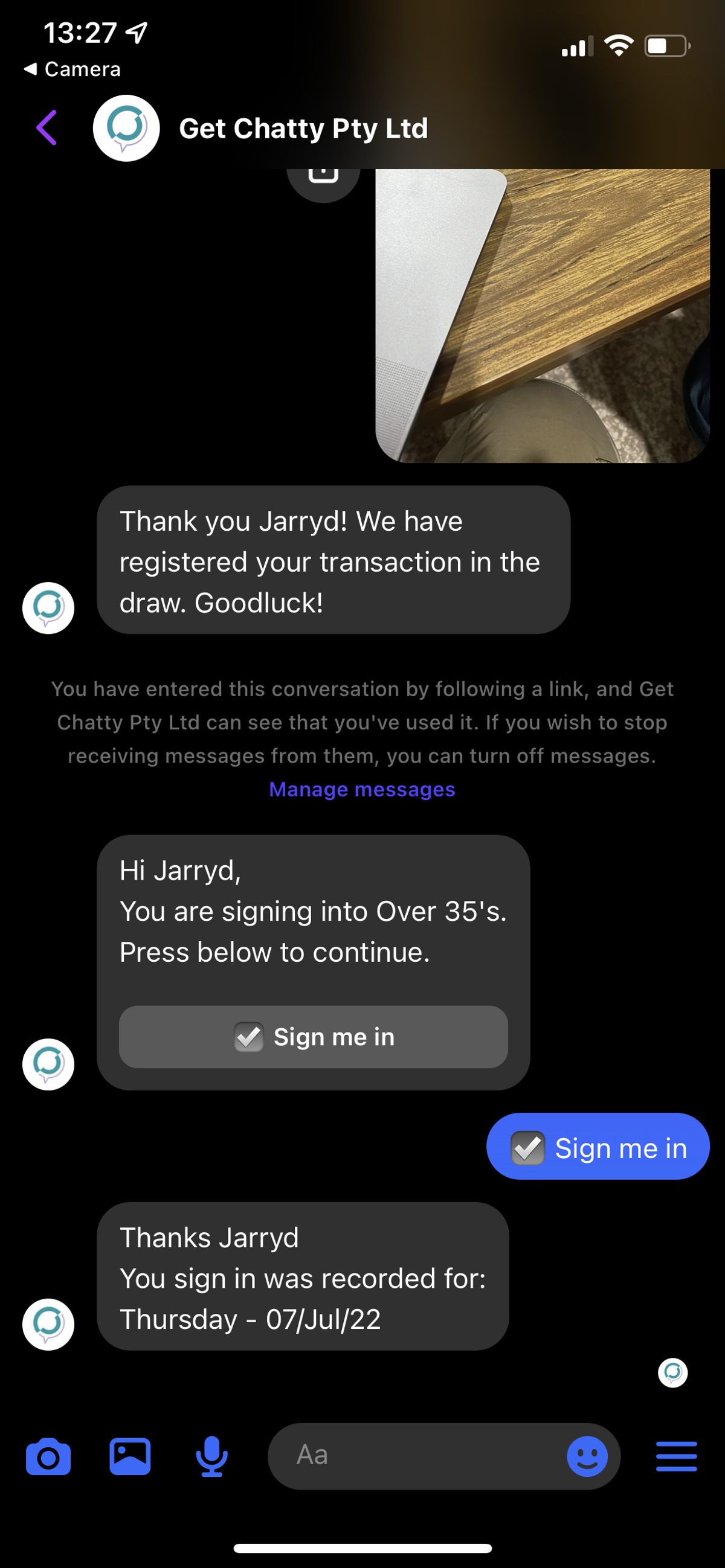Tap the microphone to record voice message
Screen dimensions: 725x1568
coord(211,1456)
